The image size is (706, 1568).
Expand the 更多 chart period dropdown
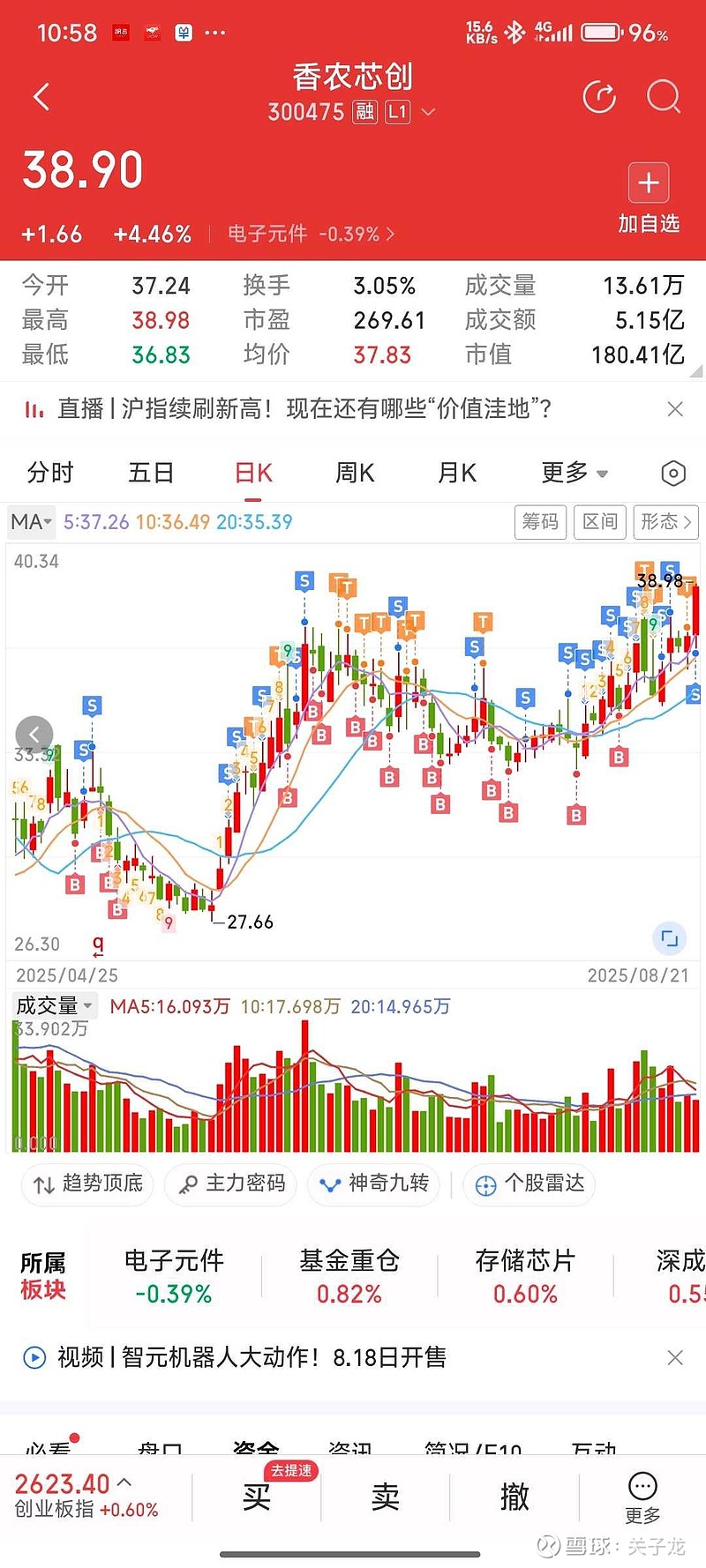click(575, 474)
